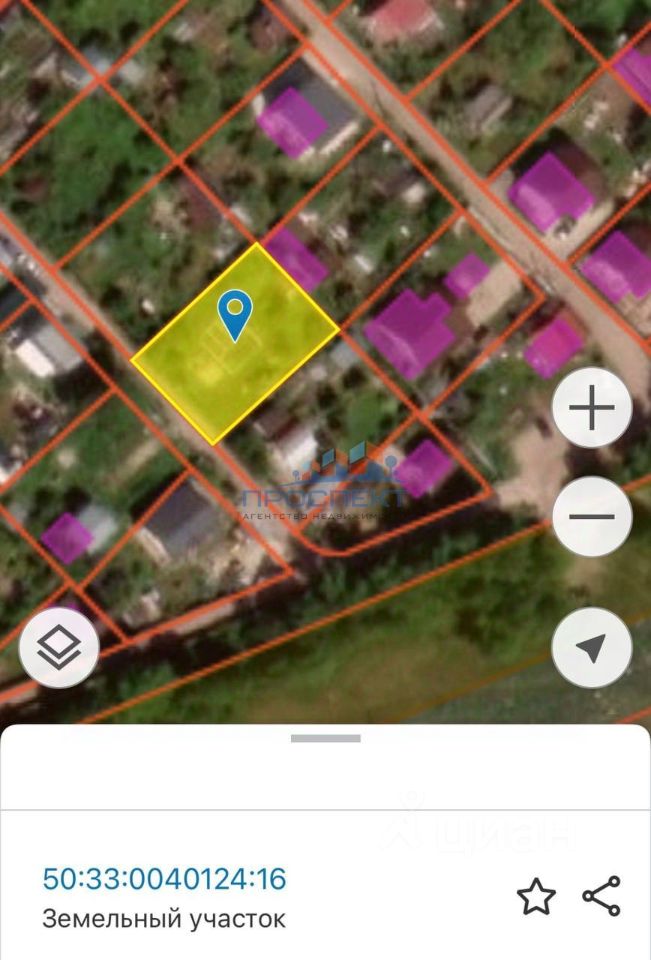This screenshot has height=960, width=651.
Task: Zoom in on the map
Action: (592, 409)
